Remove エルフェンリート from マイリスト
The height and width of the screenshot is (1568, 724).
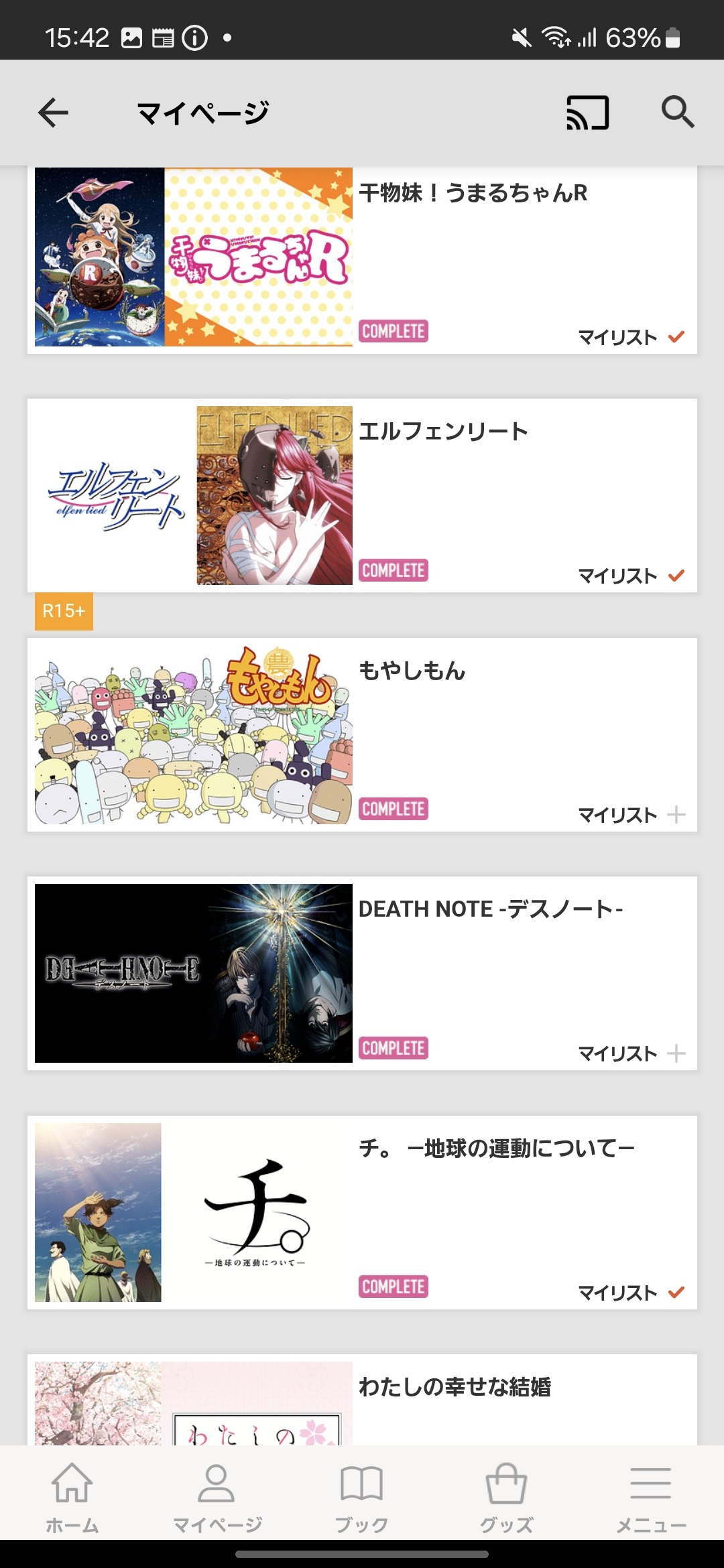pos(631,576)
